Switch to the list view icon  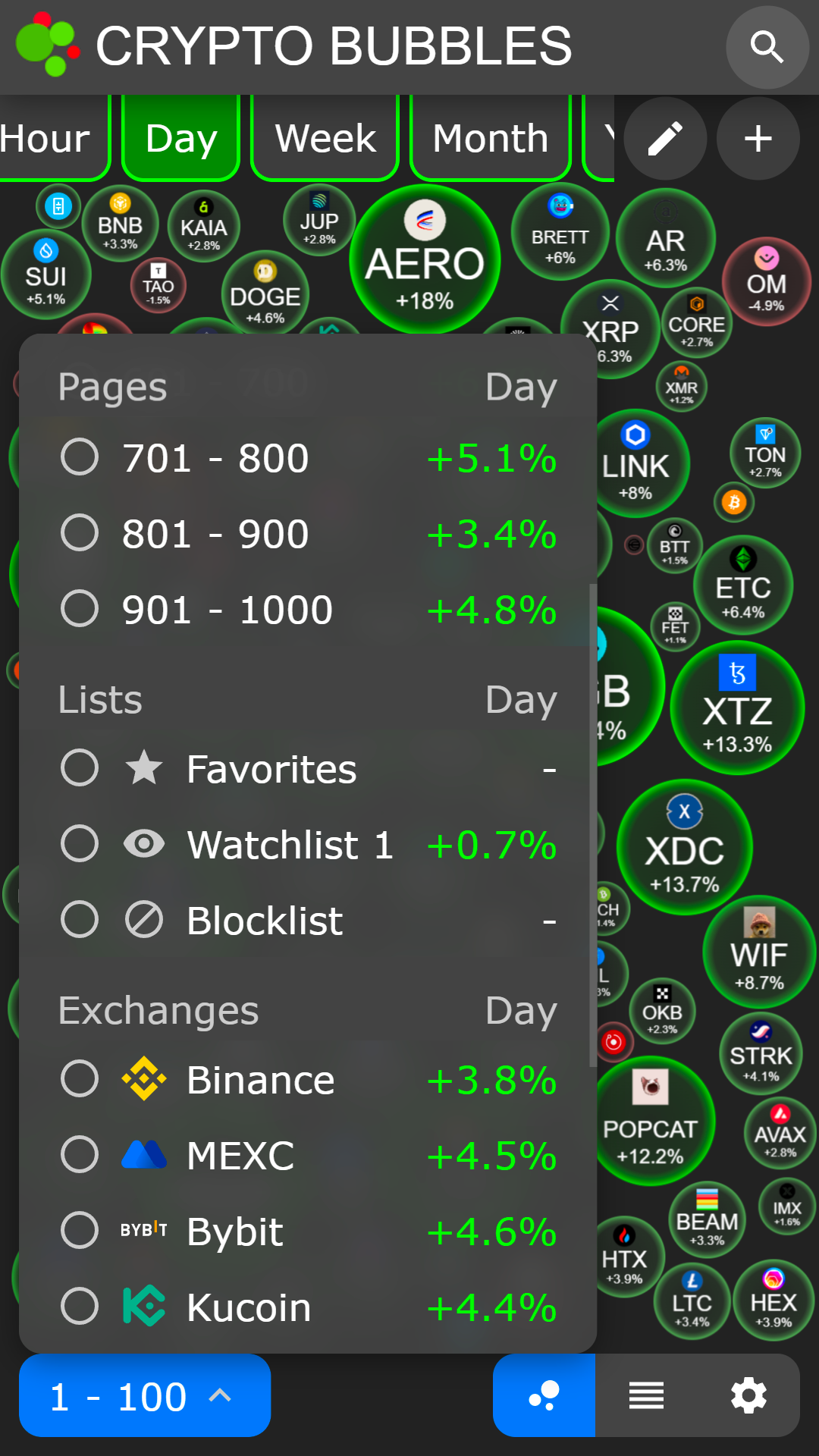645,1395
